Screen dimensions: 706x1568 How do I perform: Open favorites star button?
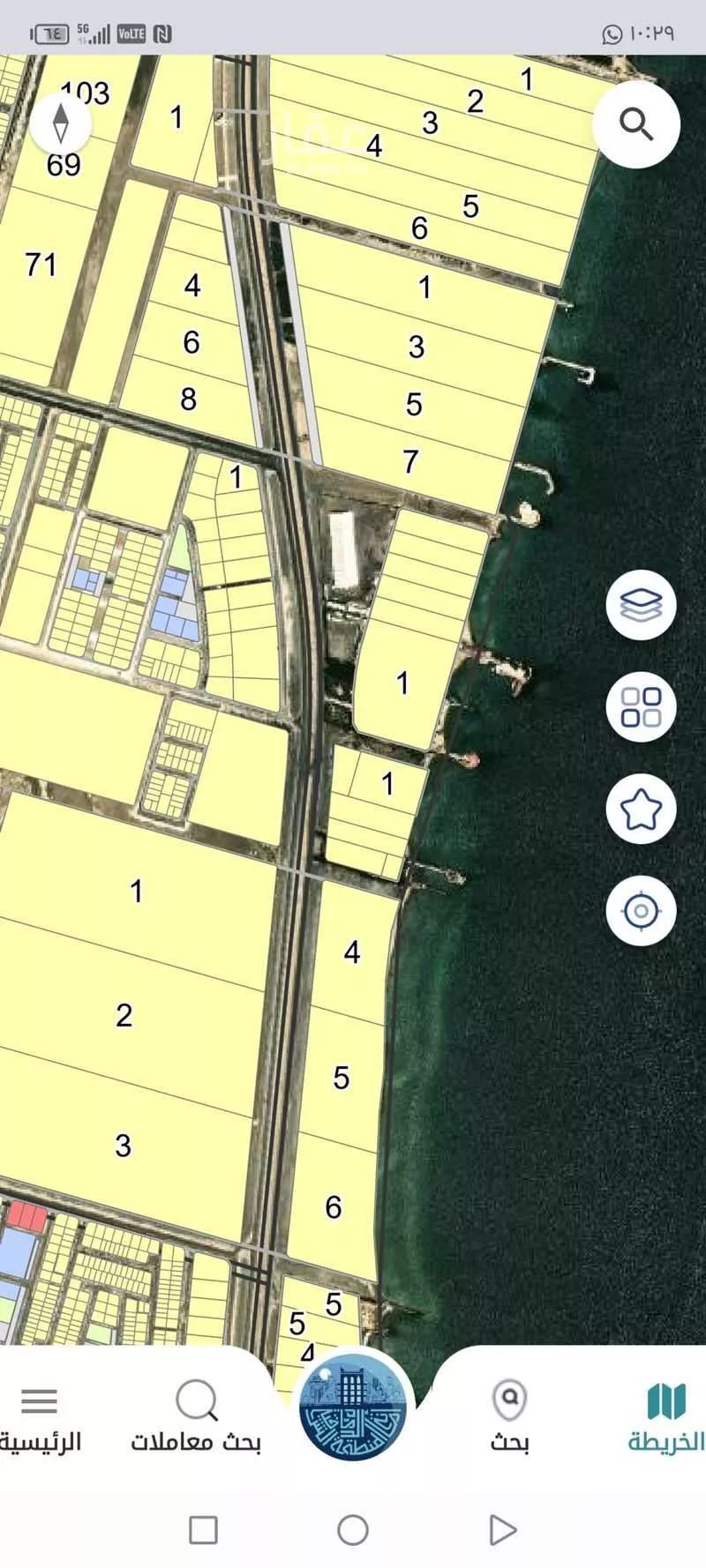tap(641, 809)
